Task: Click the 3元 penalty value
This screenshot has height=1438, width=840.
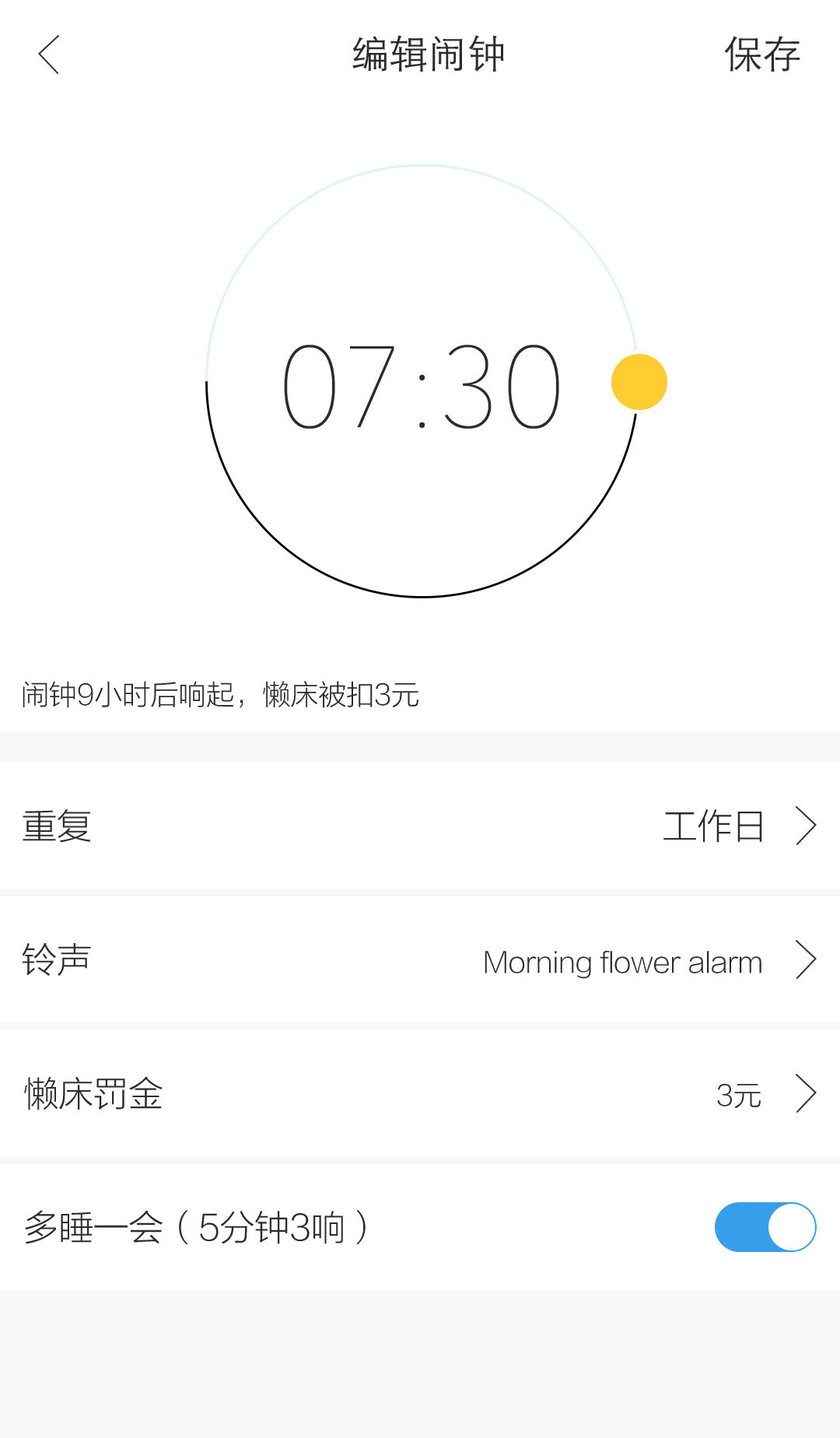Action: point(739,1096)
